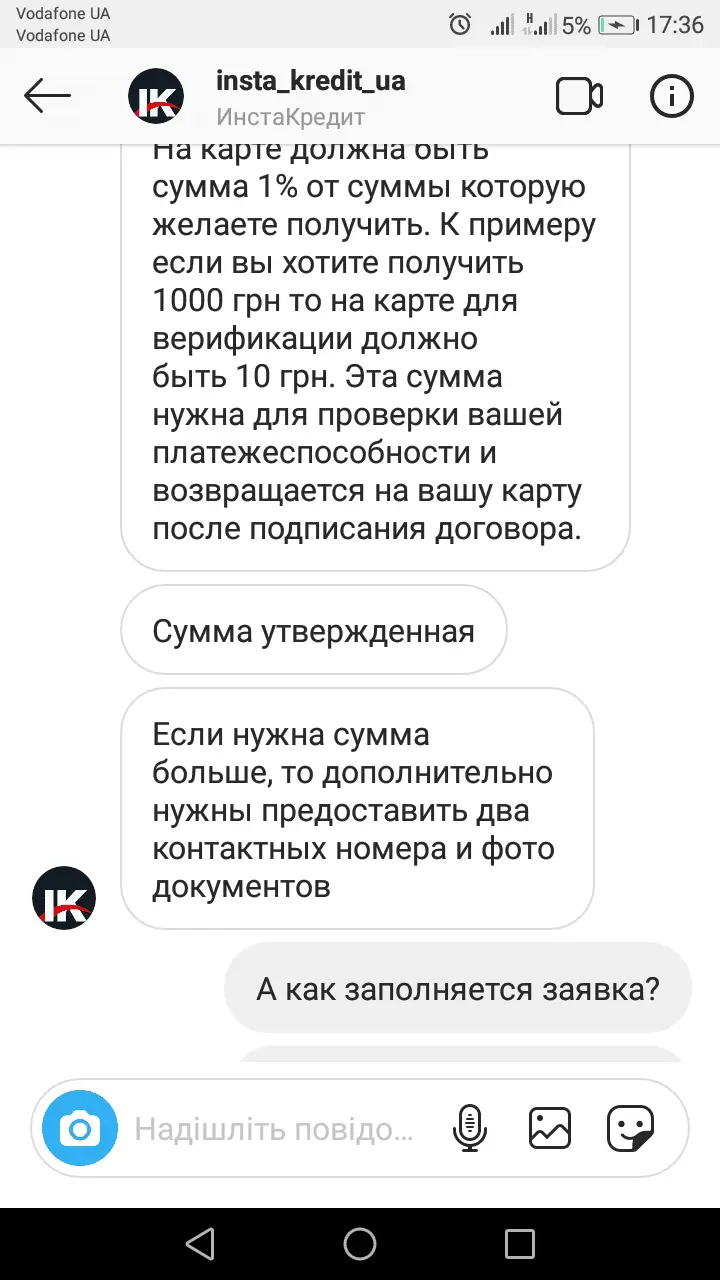The image size is (720, 1280).
Task: Tap the system home button
Action: coord(360,1244)
